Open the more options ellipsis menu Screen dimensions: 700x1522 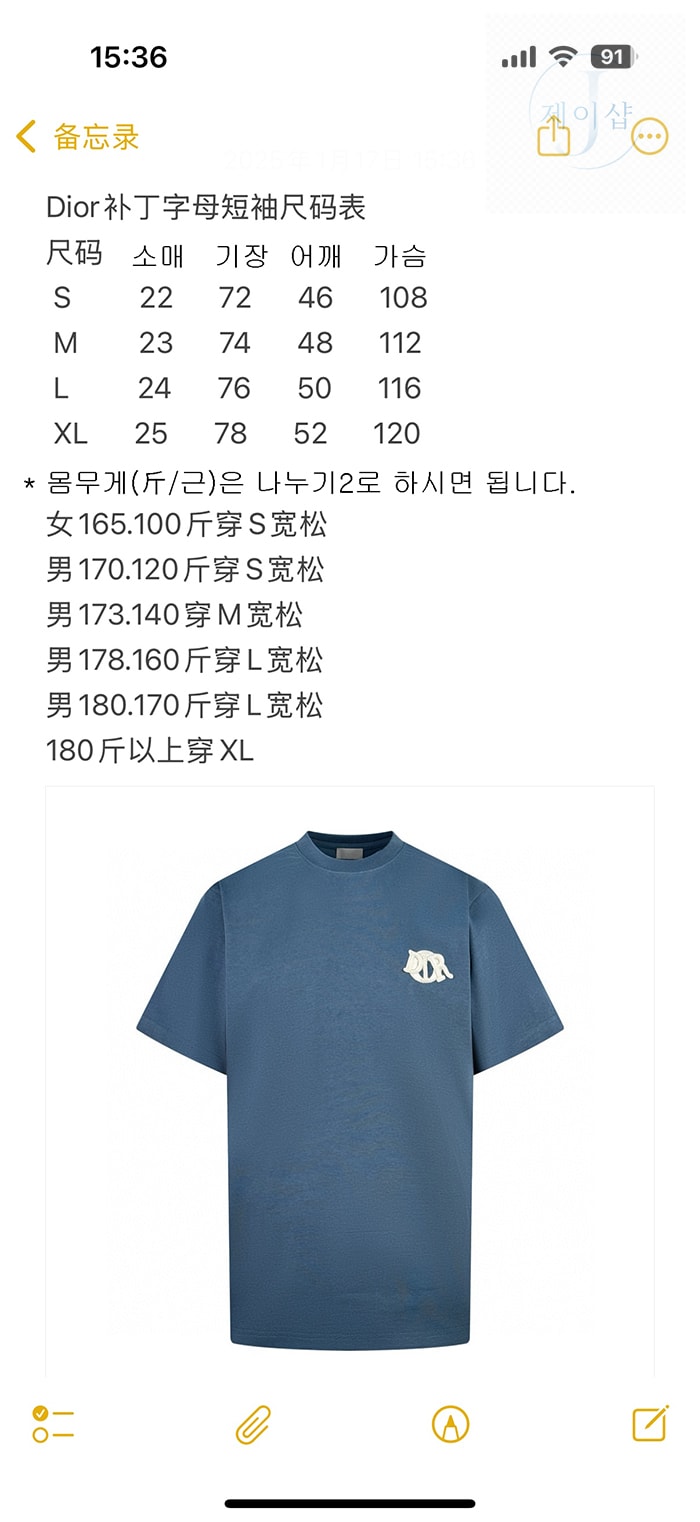coord(649,137)
